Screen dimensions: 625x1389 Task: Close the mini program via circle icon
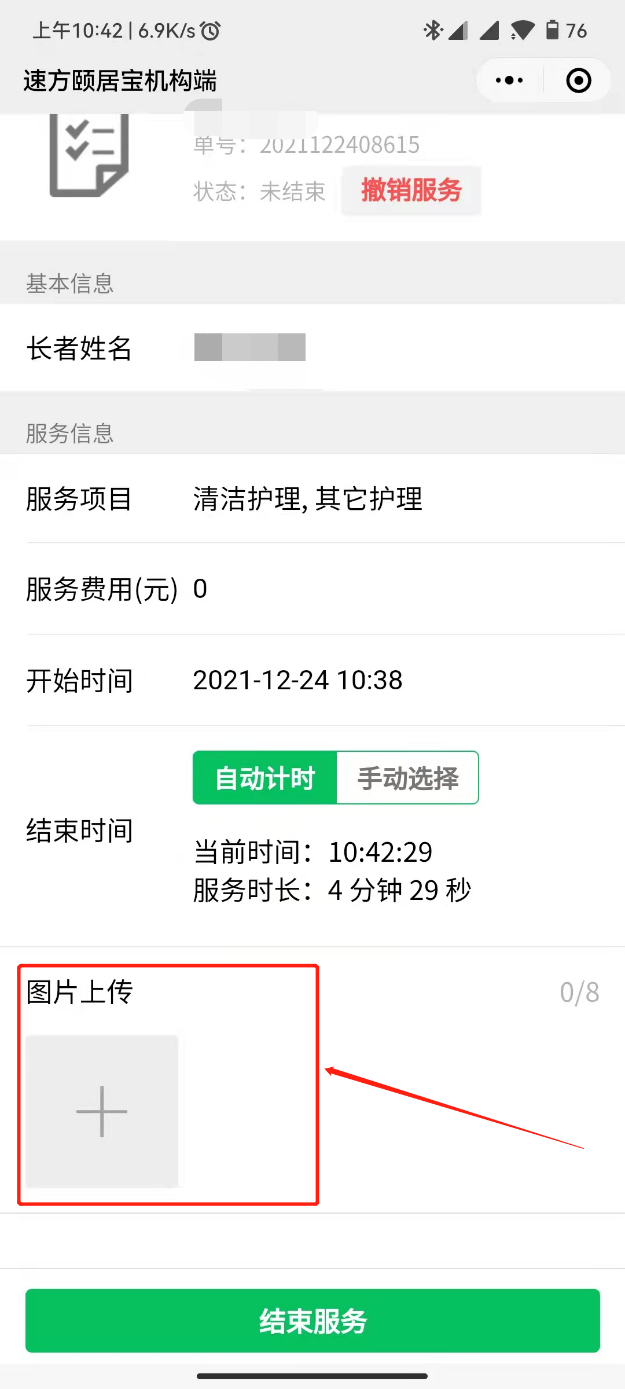point(578,81)
